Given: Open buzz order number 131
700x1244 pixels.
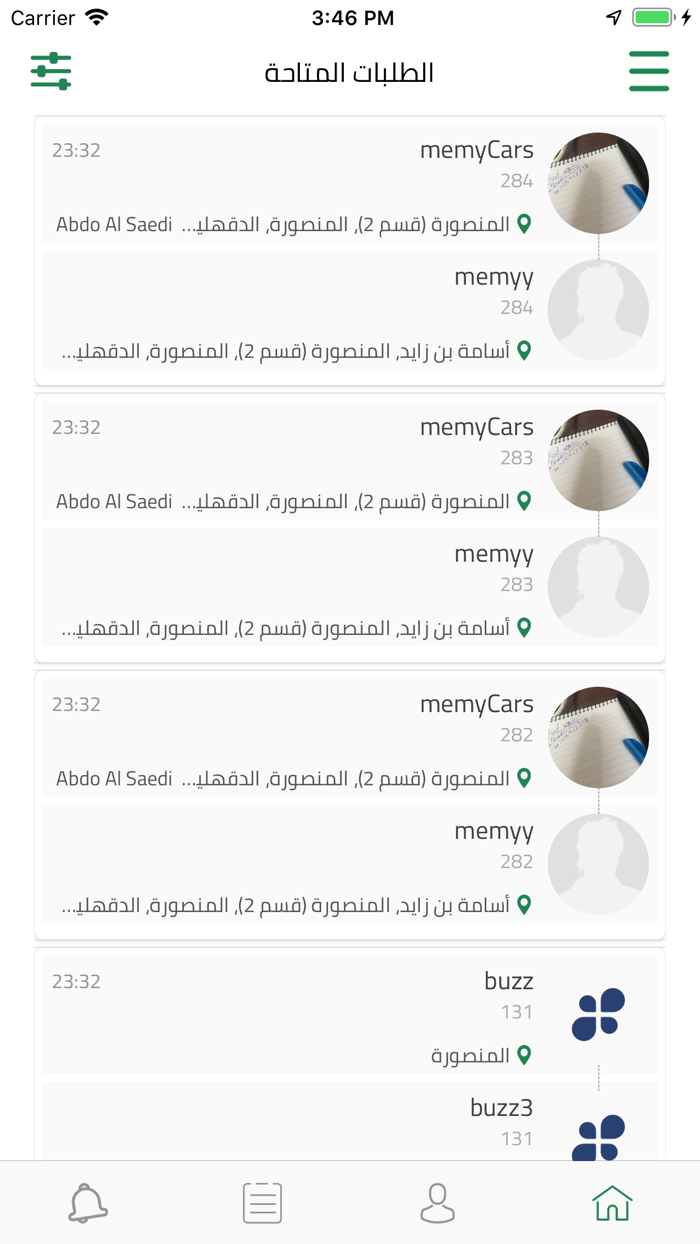Looking at the screenshot, I should (x=350, y=1012).
